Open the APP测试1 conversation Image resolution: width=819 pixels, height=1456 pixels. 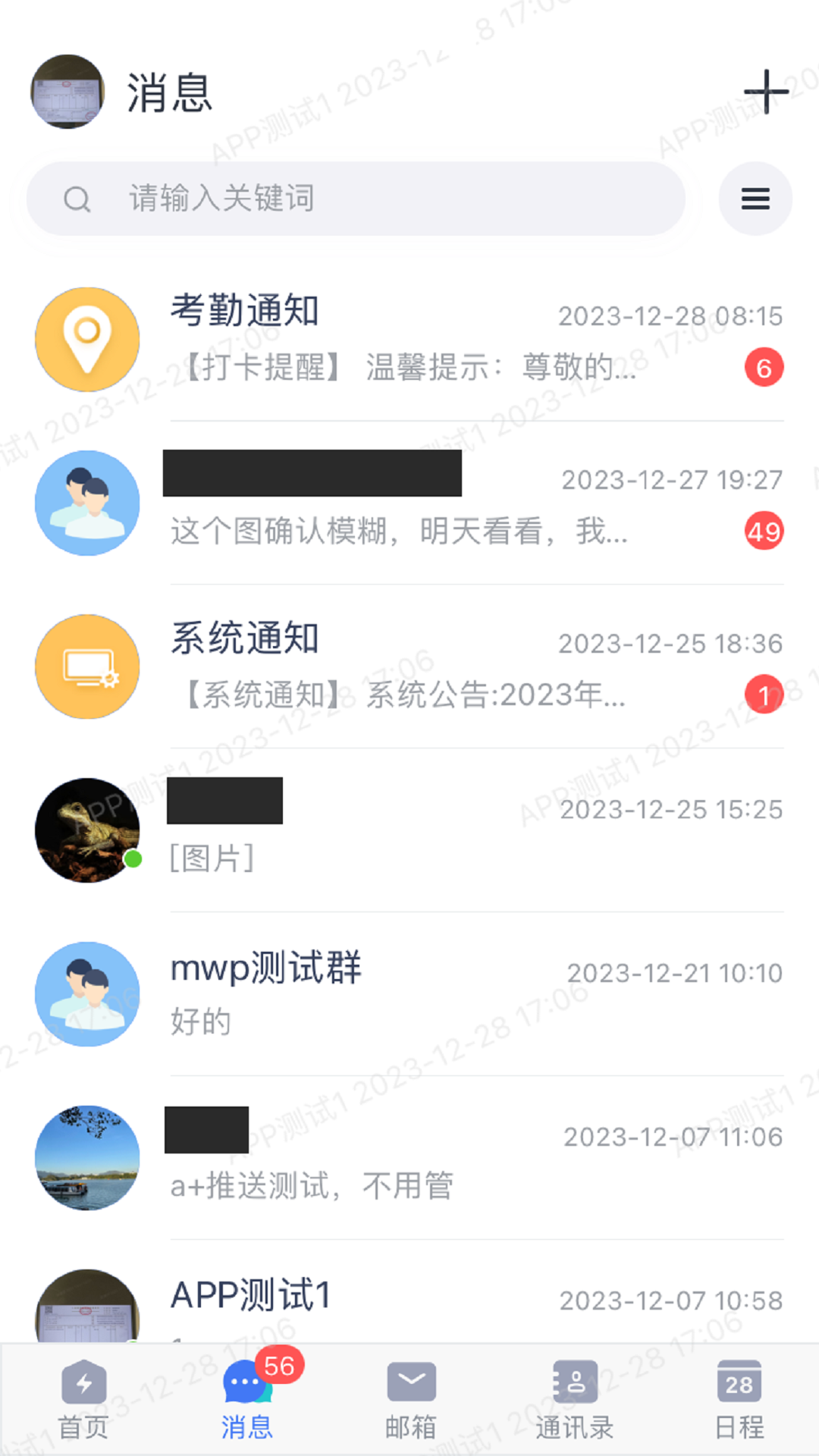click(409, 1301)
